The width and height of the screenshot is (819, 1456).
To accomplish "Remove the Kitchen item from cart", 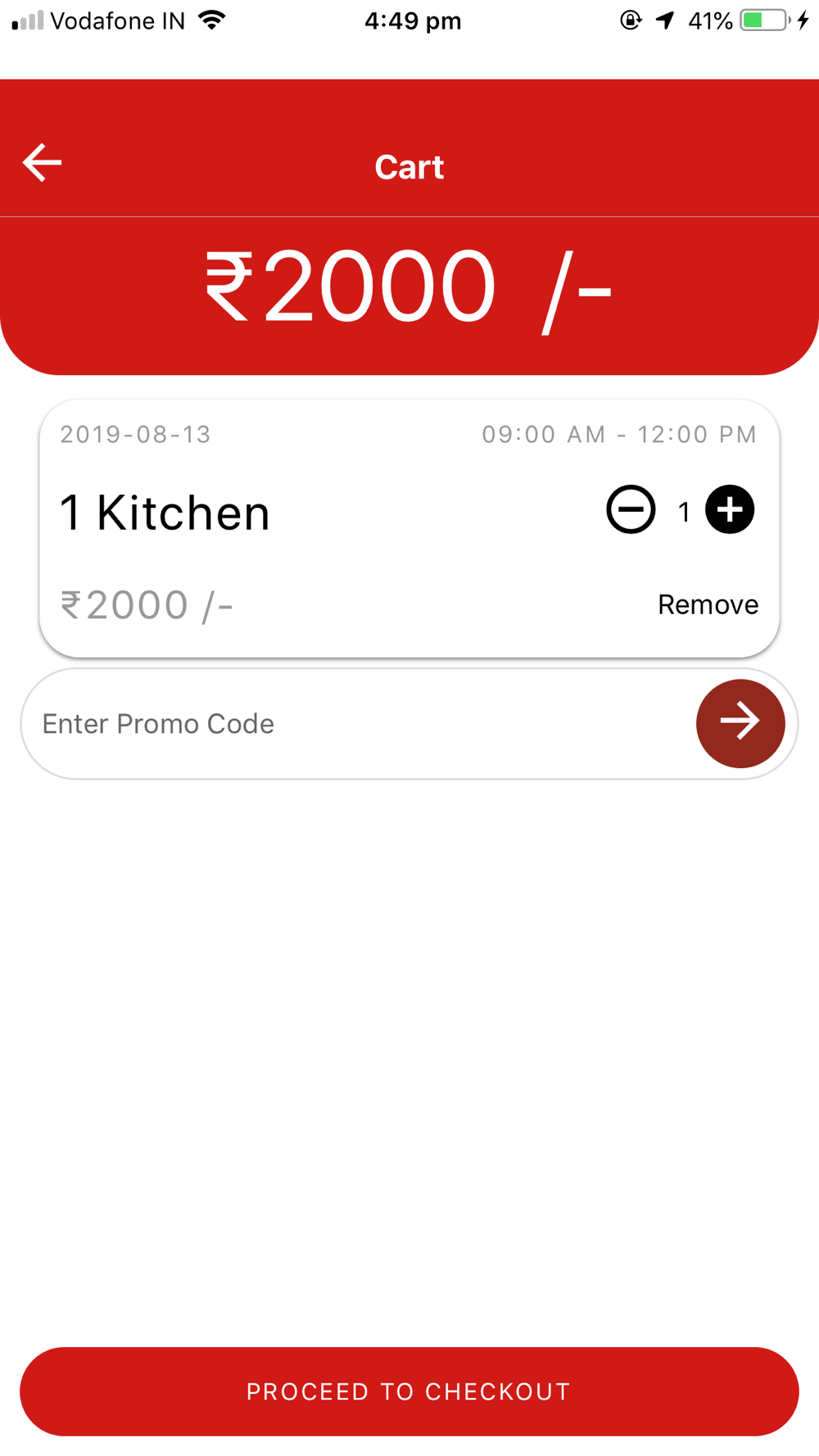I will 708,604.
